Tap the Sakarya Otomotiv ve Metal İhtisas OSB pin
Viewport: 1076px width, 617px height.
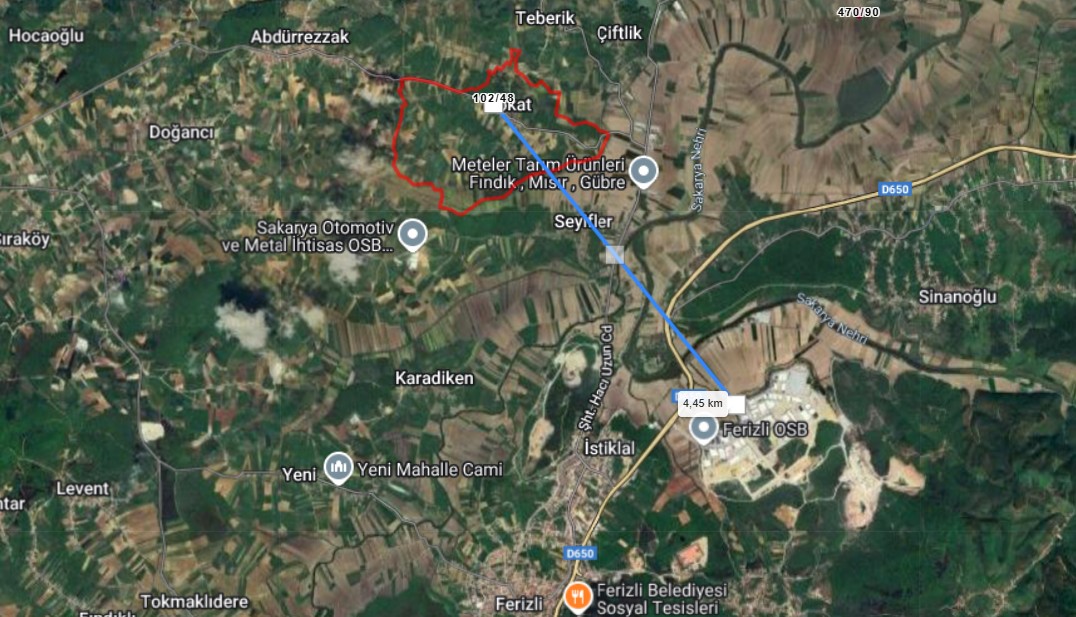[412, 235]
